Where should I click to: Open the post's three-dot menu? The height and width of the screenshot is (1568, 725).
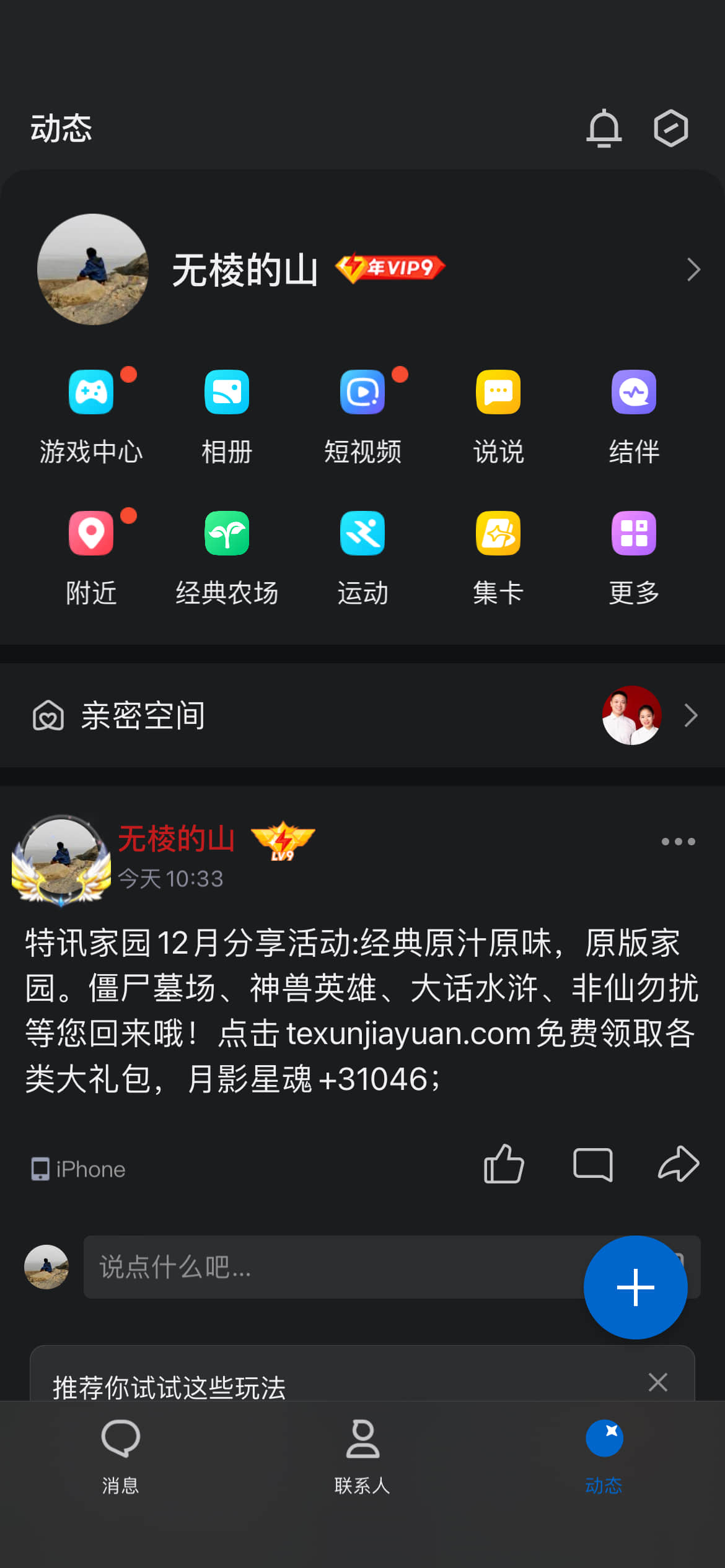[678, 842]
